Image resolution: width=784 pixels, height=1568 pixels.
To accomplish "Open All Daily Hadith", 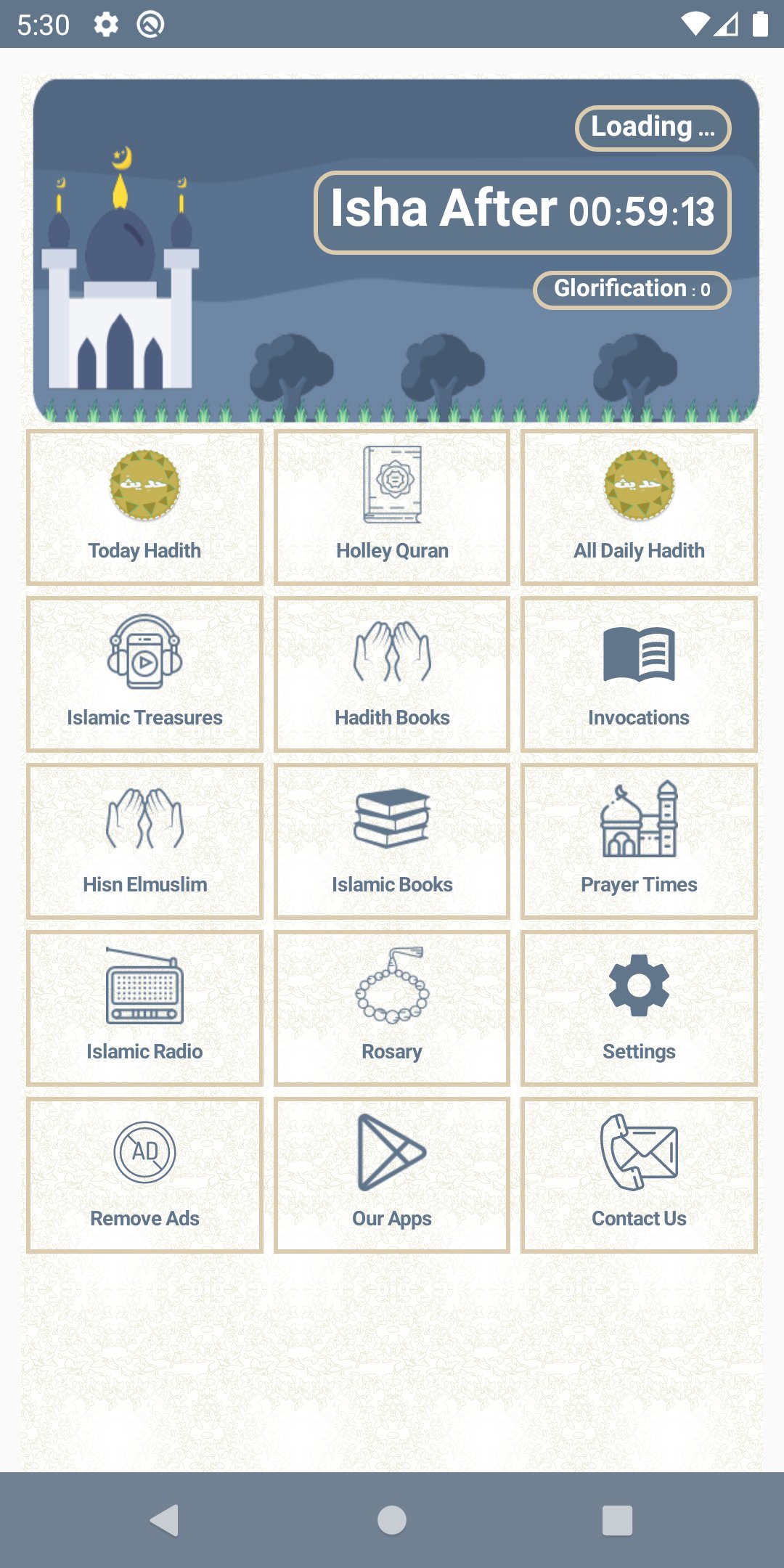I will pos(639,507).
